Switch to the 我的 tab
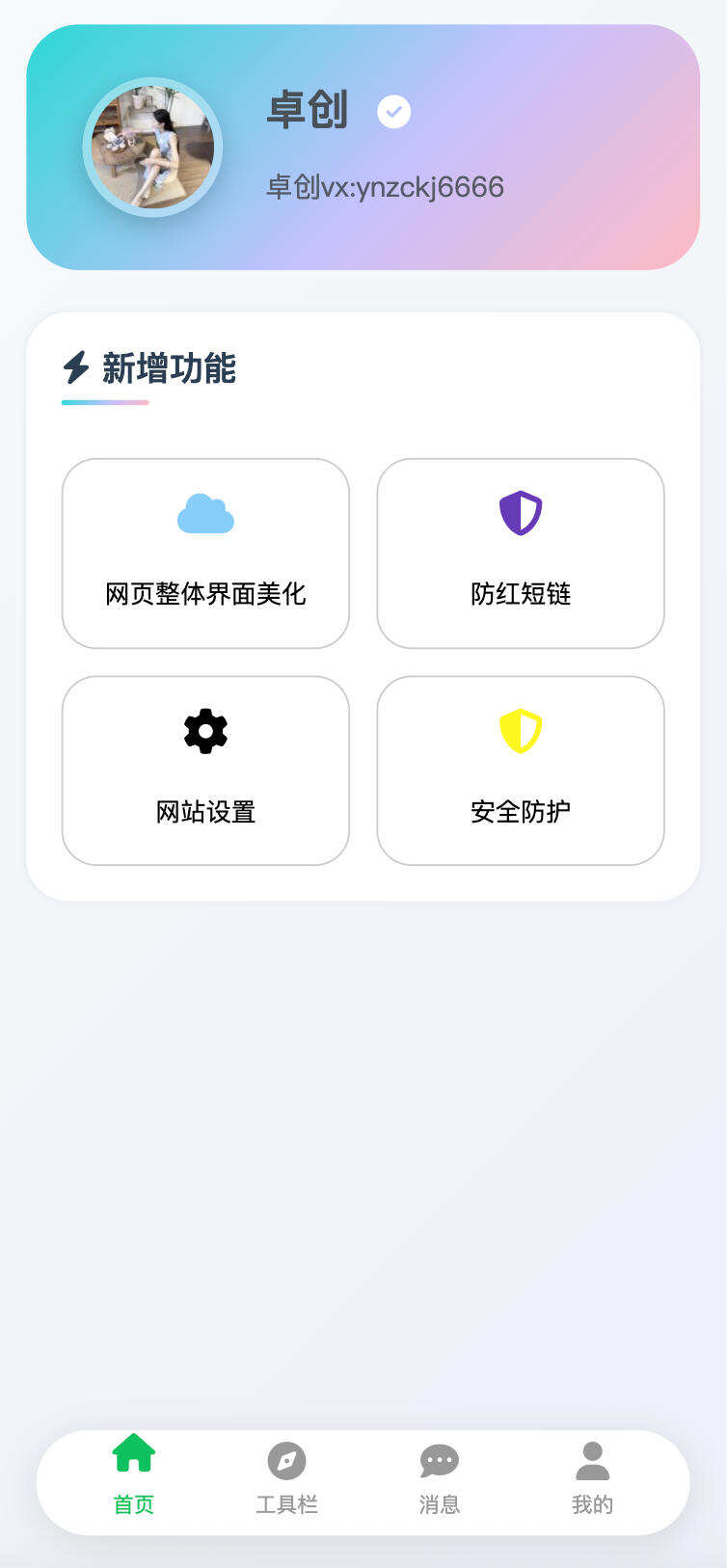727x1568 pixels. click(x=591, y=1480)
